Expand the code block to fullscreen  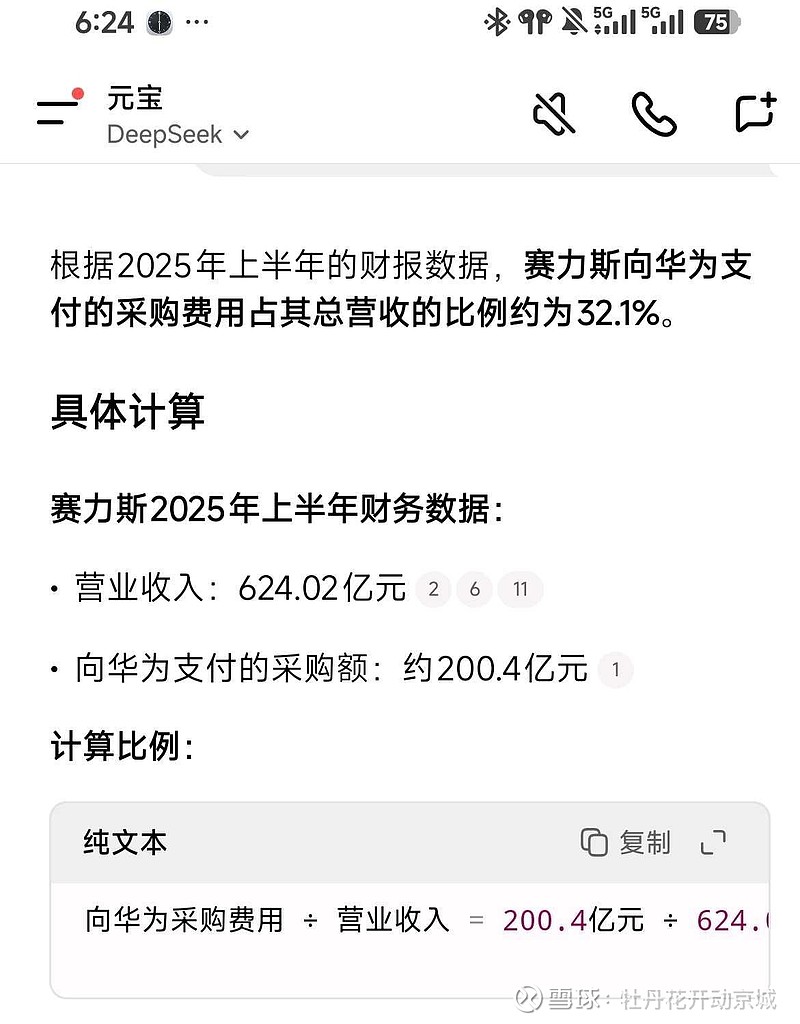coord(714,845)
